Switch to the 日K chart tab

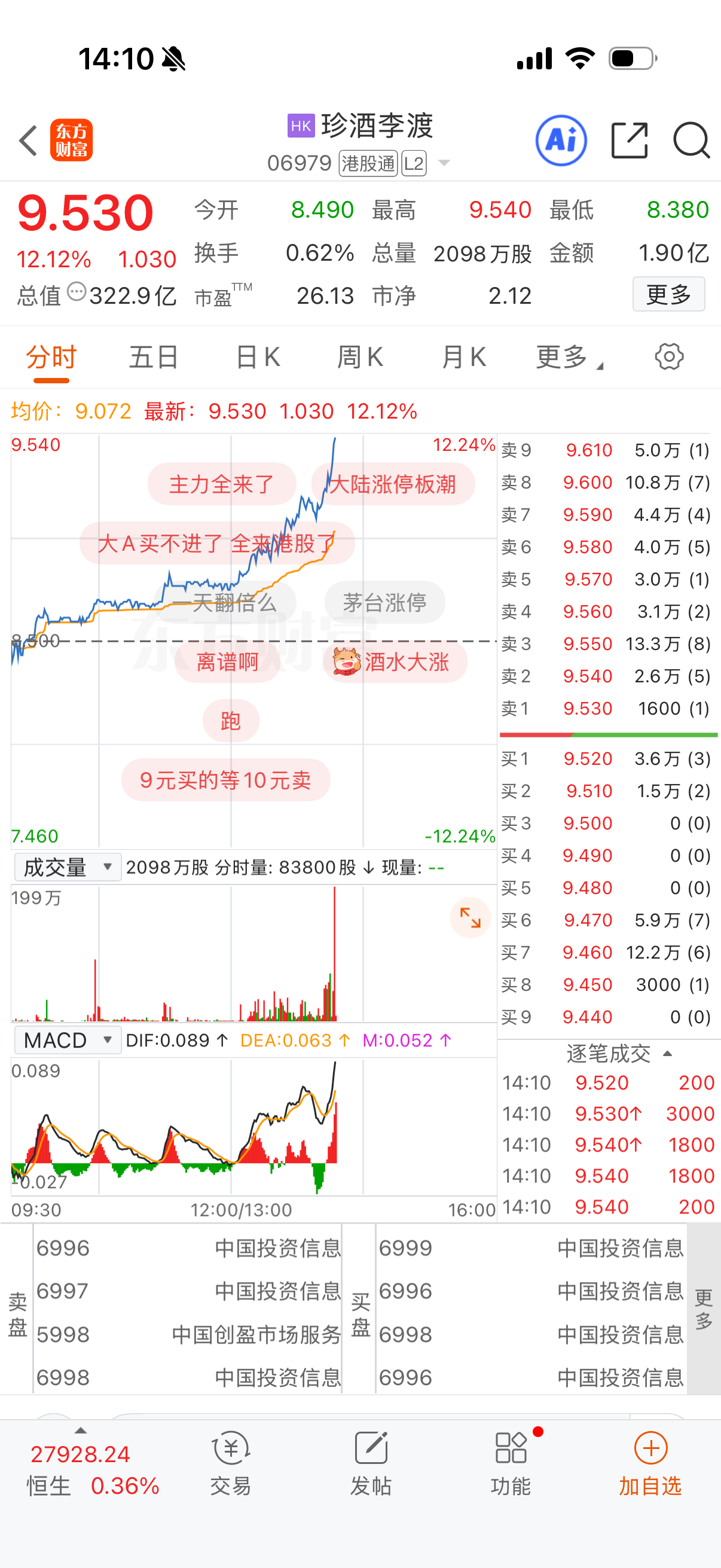[x=257, y=357]
